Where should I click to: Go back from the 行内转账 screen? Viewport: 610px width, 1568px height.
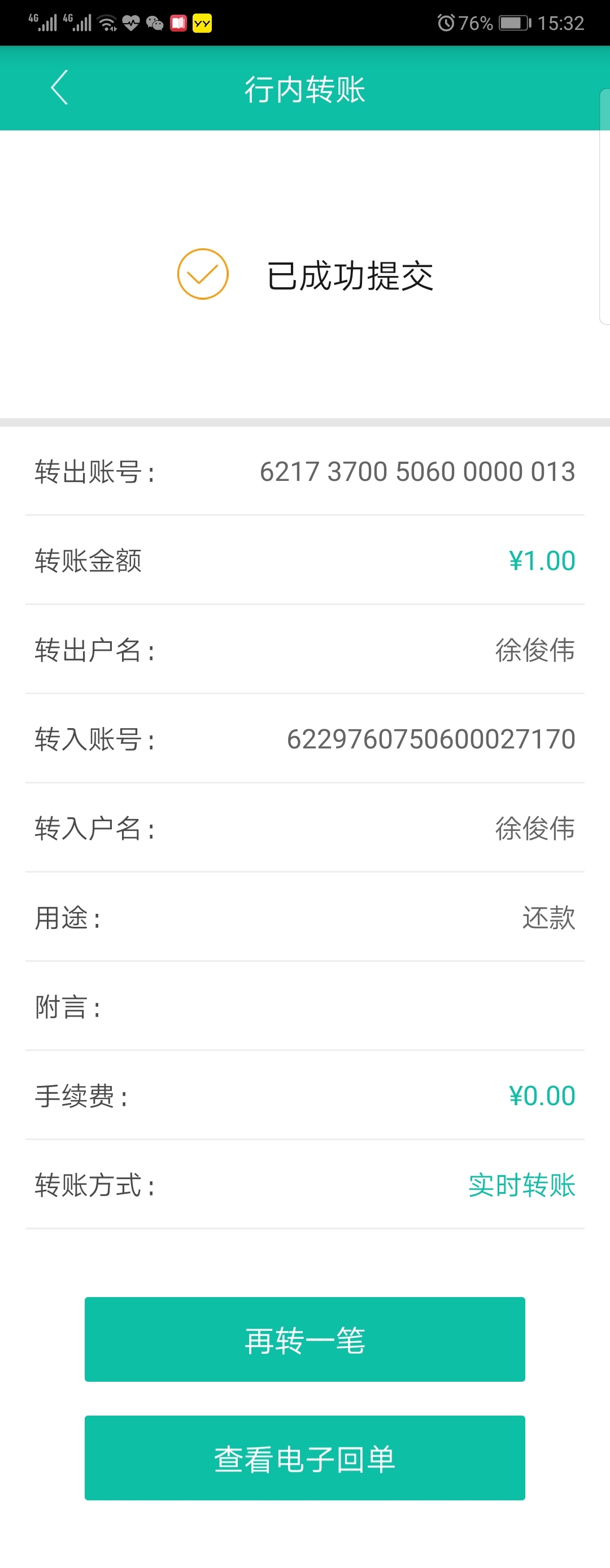coord(59,87)
